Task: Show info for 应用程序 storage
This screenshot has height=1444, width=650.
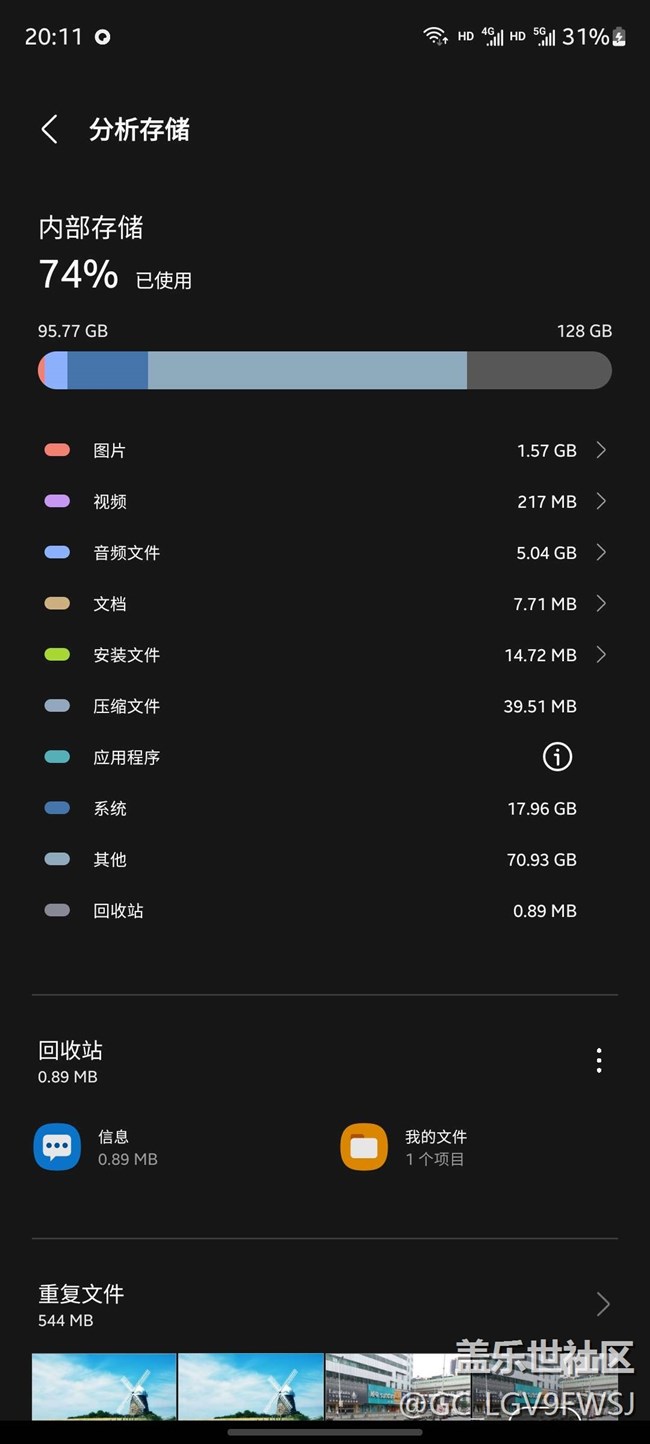Action: click(557, 757)
